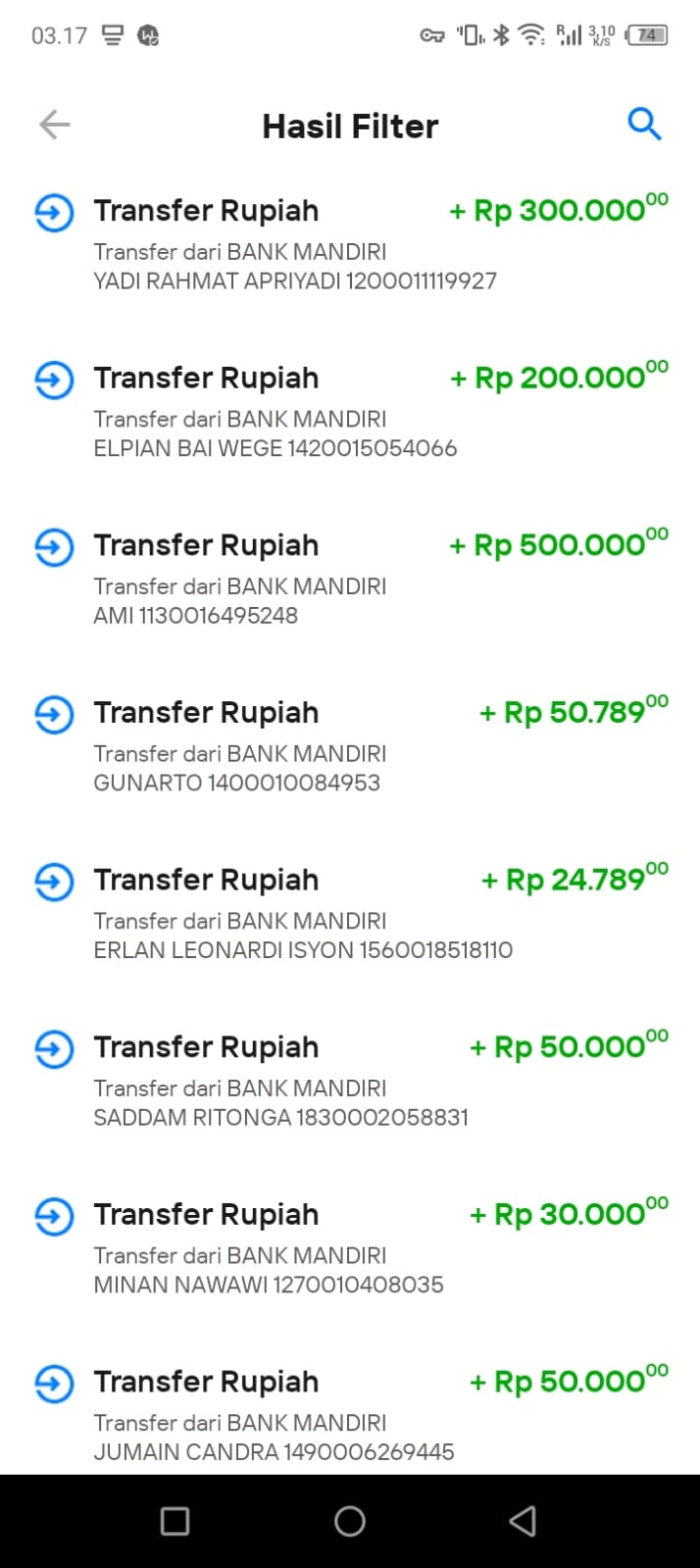Open the transfer from YADI RAHMAT APRIYADI
The width and height of the screenshot is (700, 1568).
tap(349, 245)
